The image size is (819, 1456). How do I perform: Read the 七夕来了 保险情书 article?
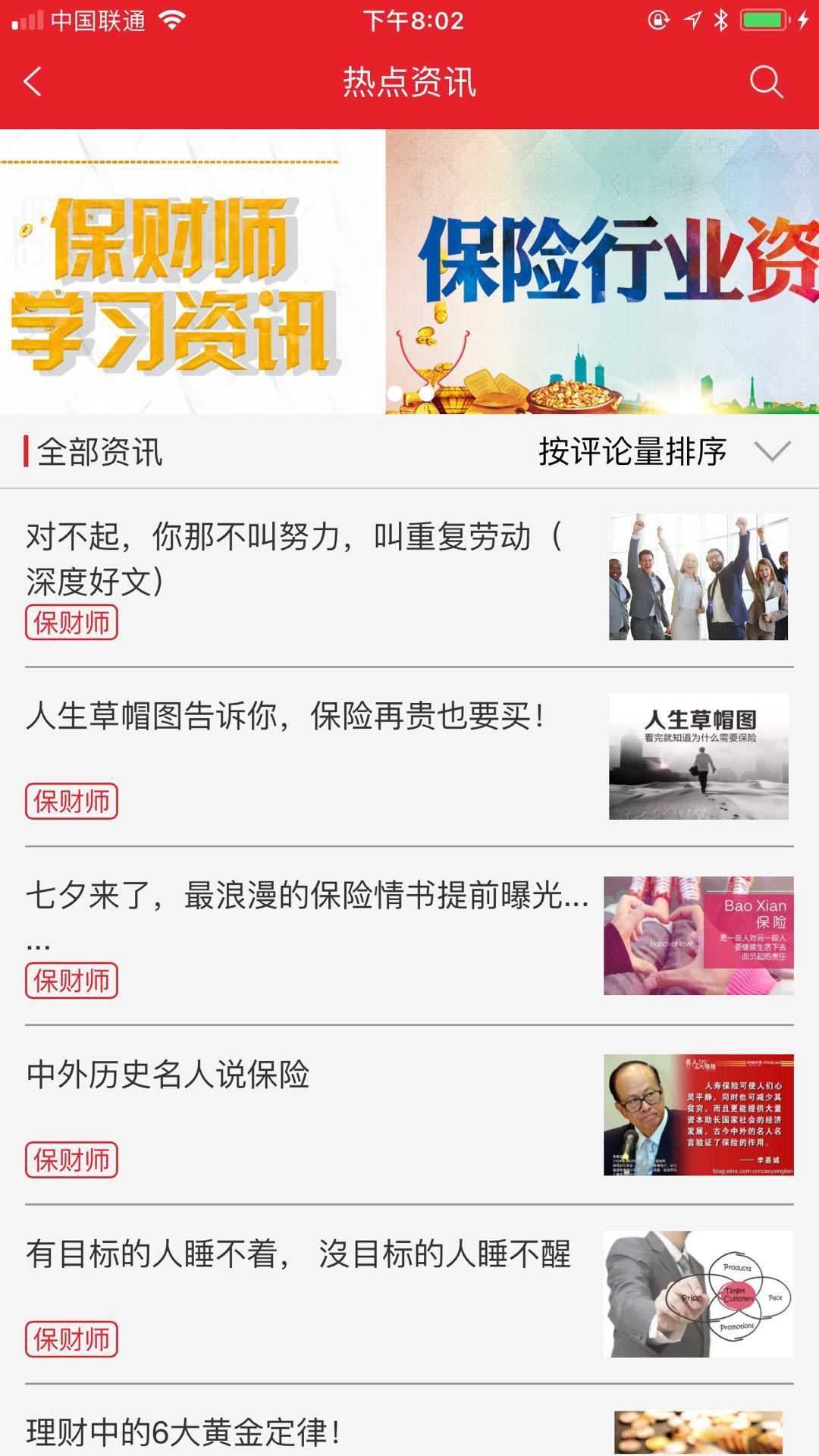[x=409, y=936]
